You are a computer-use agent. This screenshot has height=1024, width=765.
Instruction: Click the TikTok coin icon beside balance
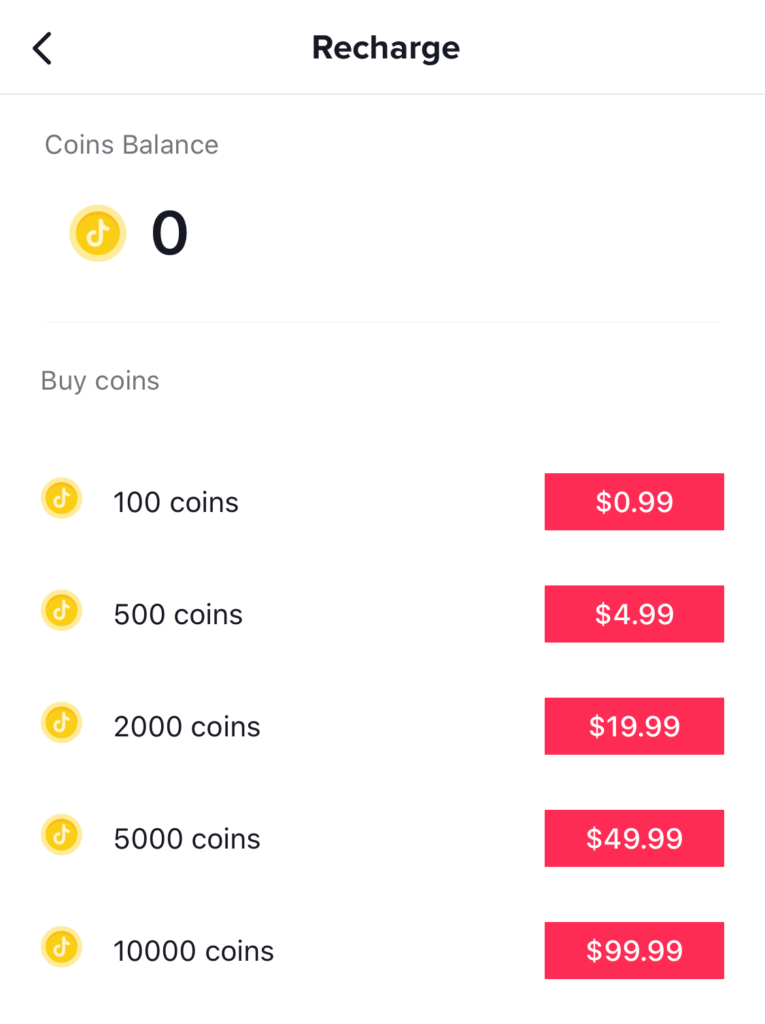point(97,233)
